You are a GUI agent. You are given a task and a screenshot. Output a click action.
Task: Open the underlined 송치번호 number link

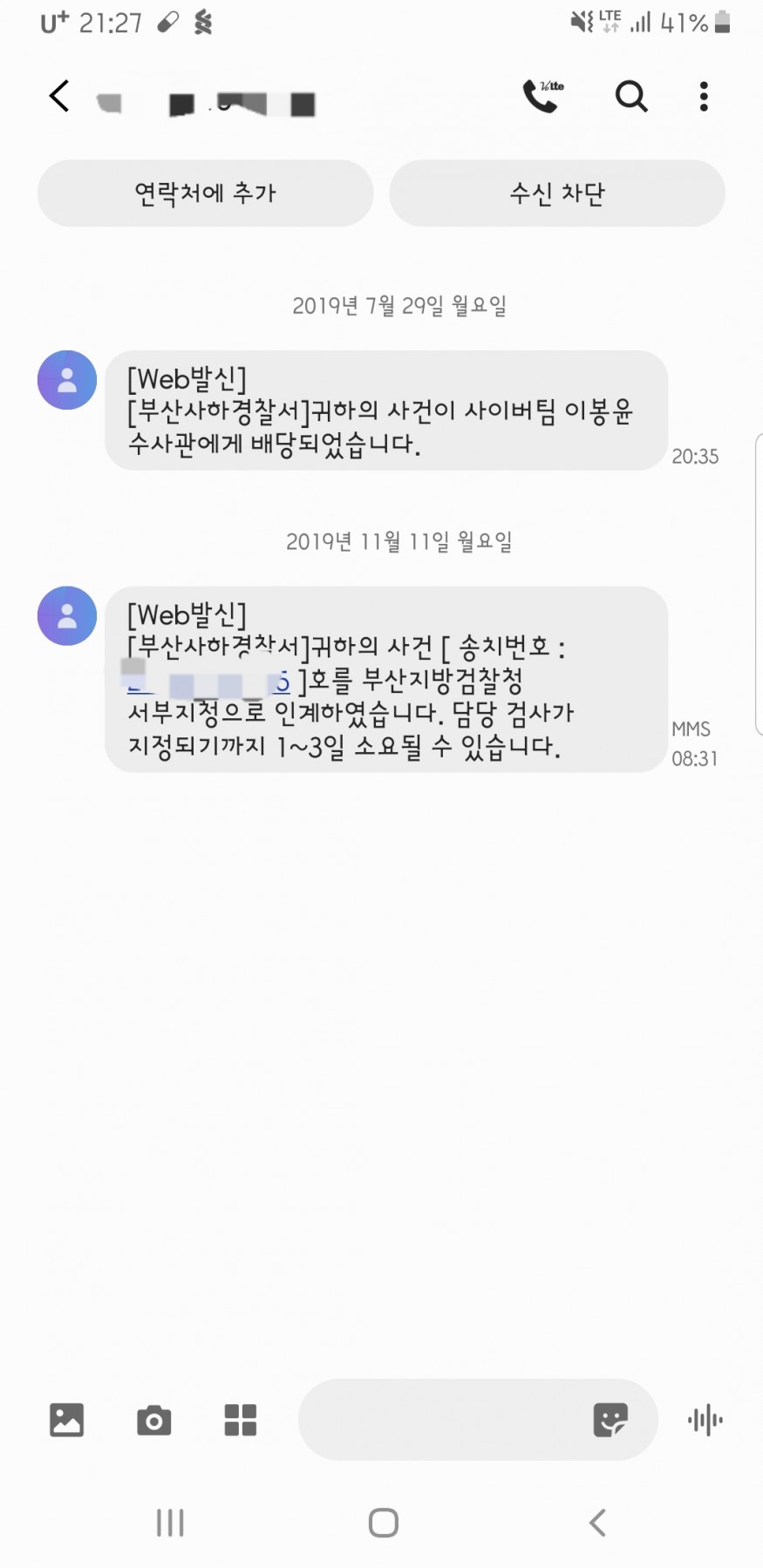208,682
